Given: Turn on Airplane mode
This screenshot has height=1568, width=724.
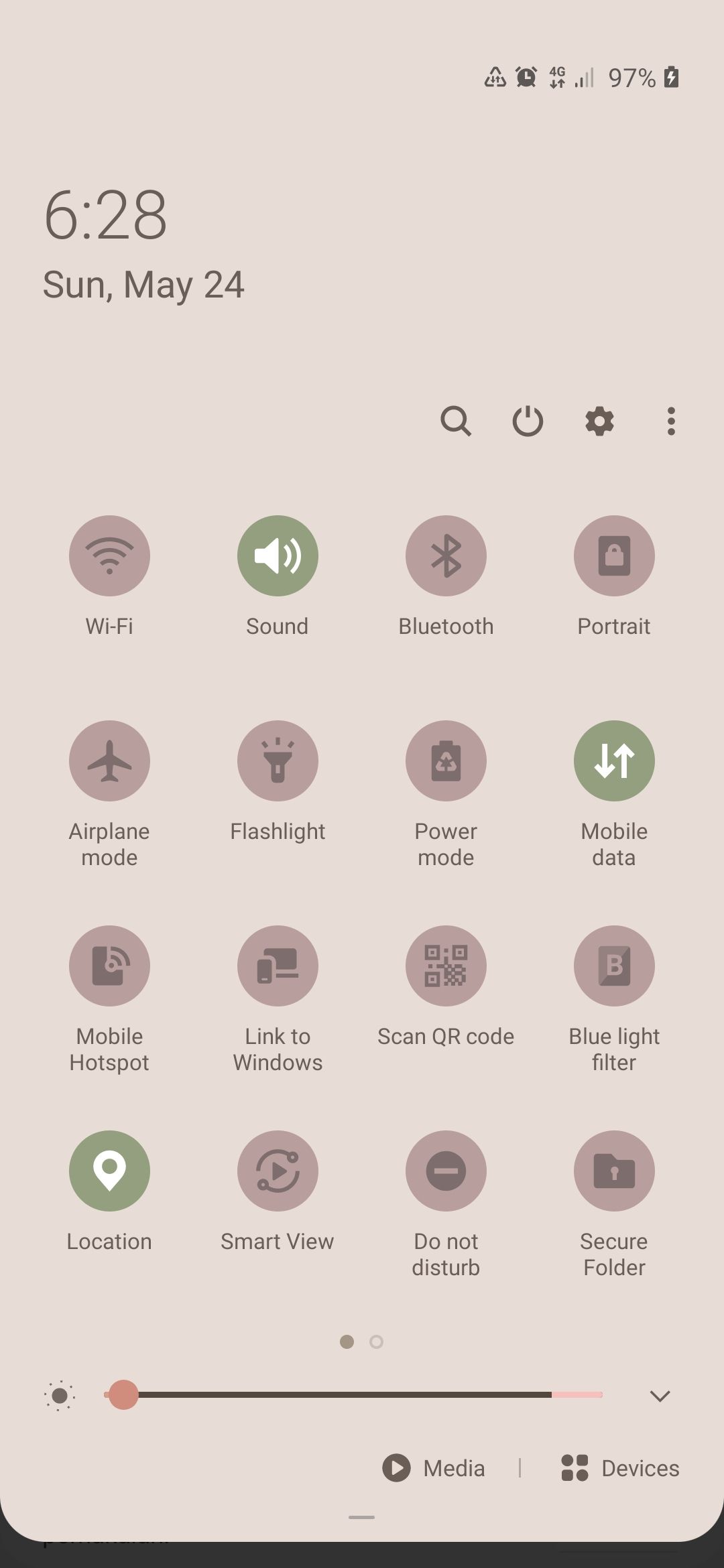Looking at the screenshot, I should click(109, 761).
